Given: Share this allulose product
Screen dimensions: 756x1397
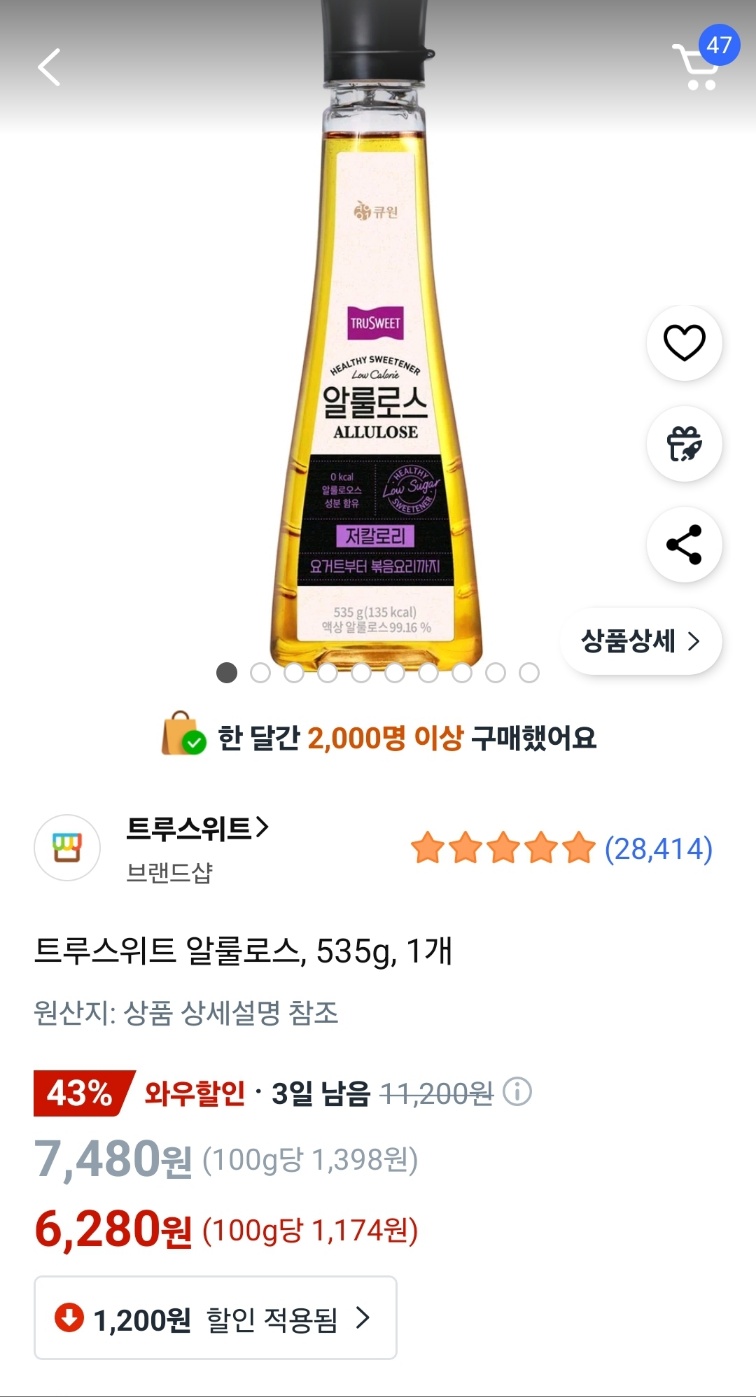Looking at the screenshot, I should point(684,545).
